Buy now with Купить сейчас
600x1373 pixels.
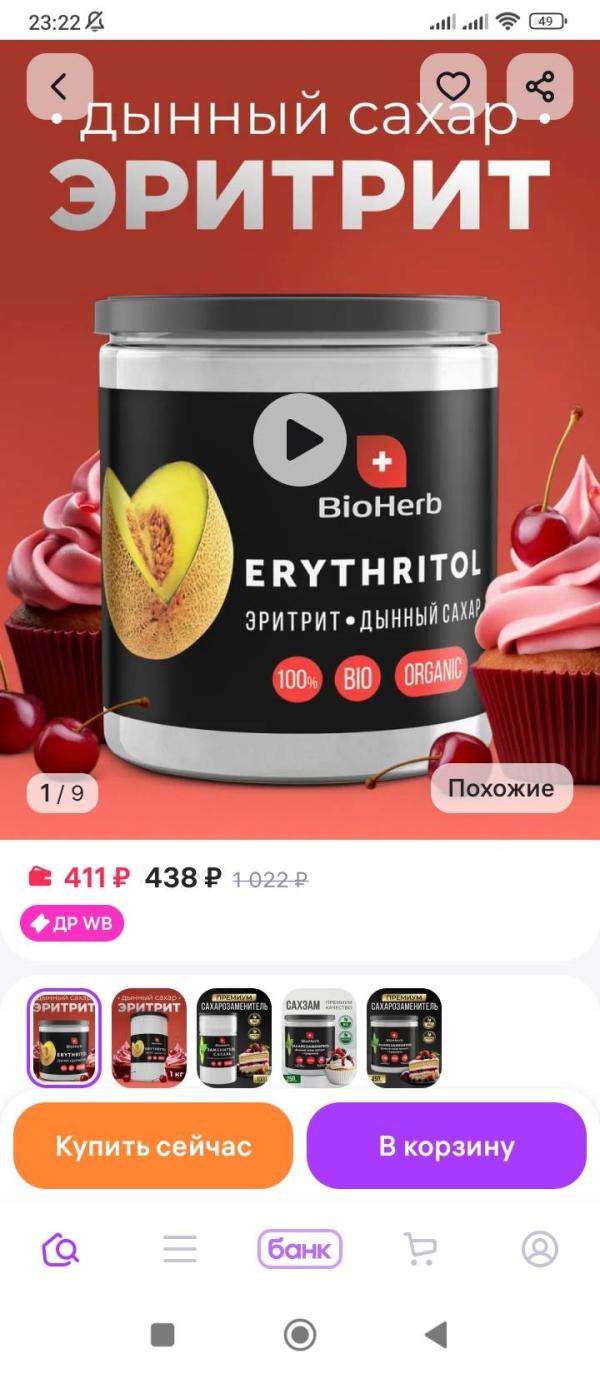click(153, 1146)
